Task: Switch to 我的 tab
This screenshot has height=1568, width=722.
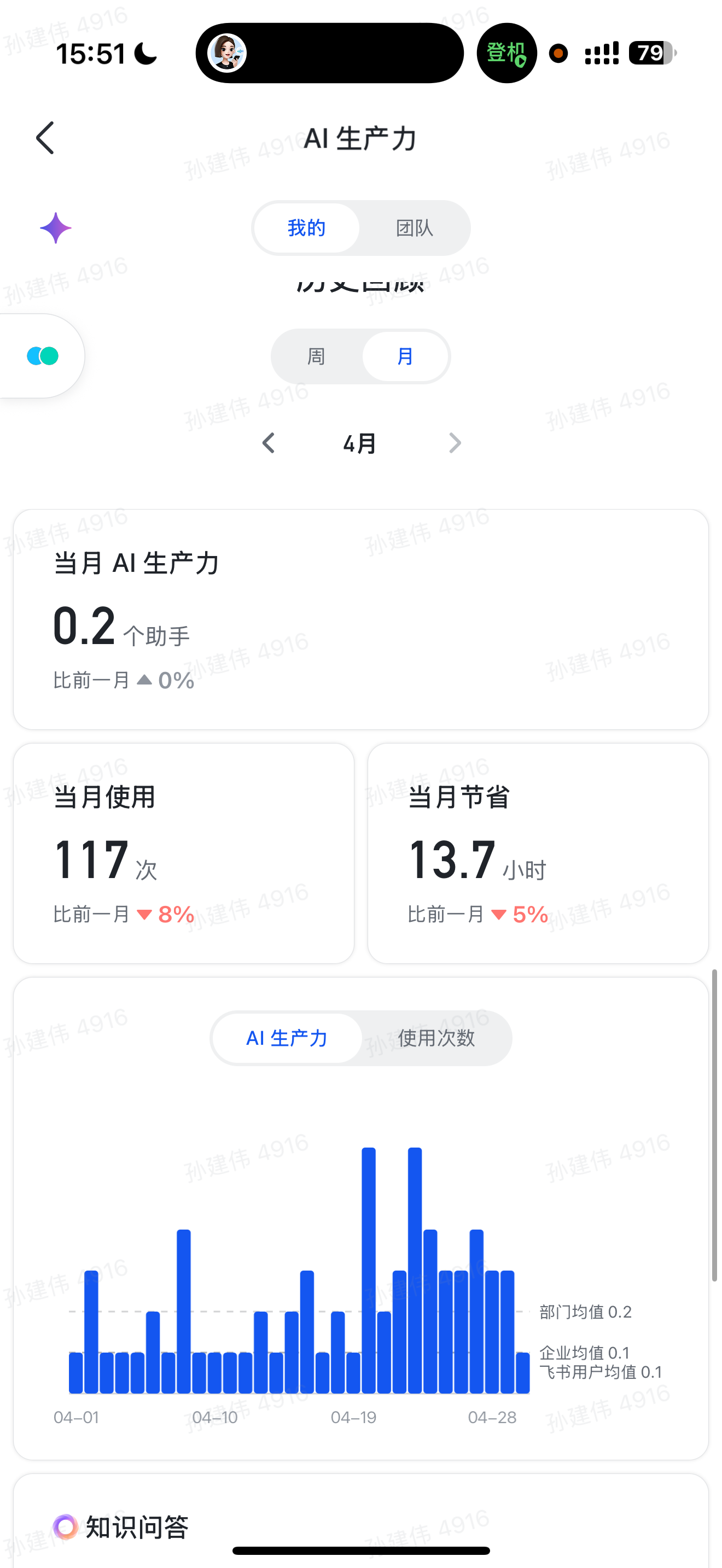Action: pos(307,229)
